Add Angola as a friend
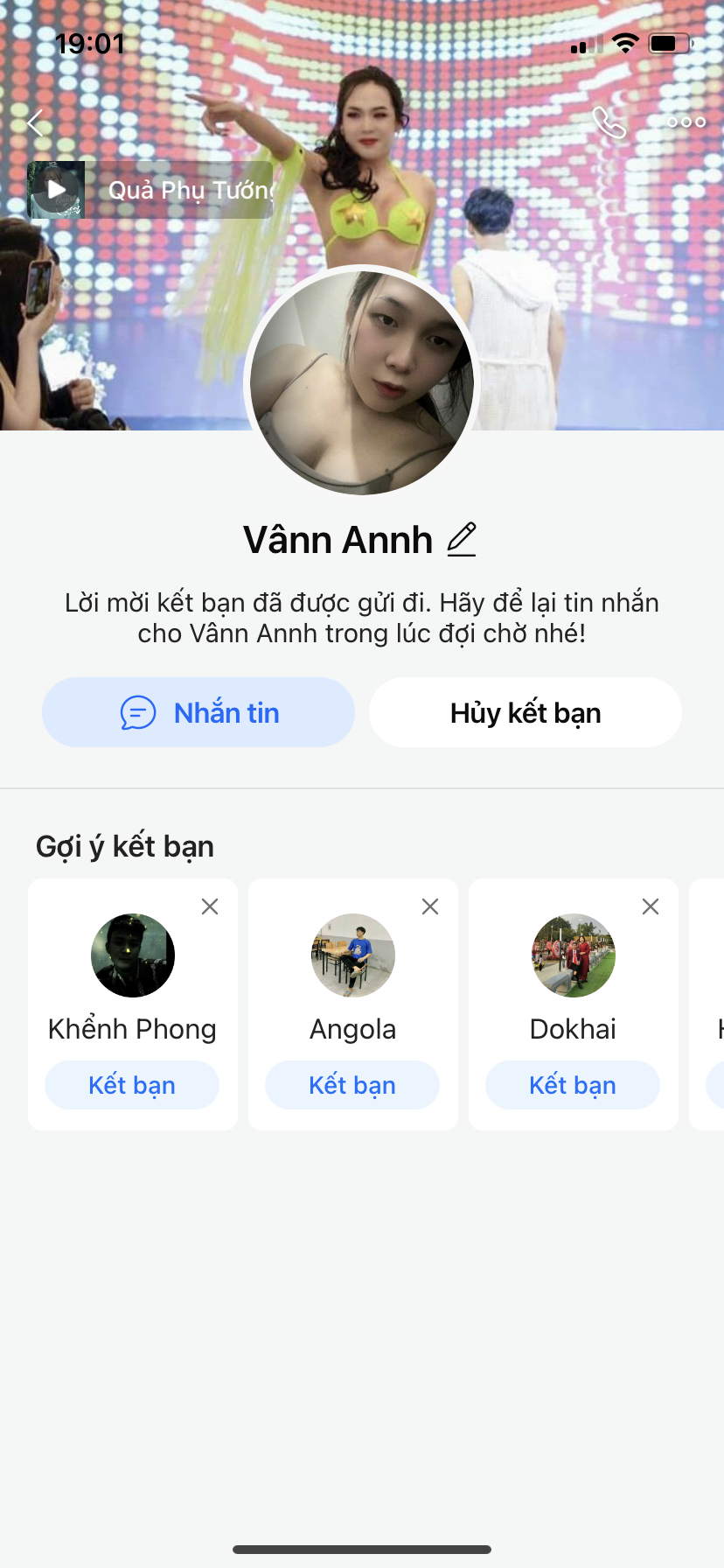The width and height of the screenshot is (724, 1568). [352, 1085]
